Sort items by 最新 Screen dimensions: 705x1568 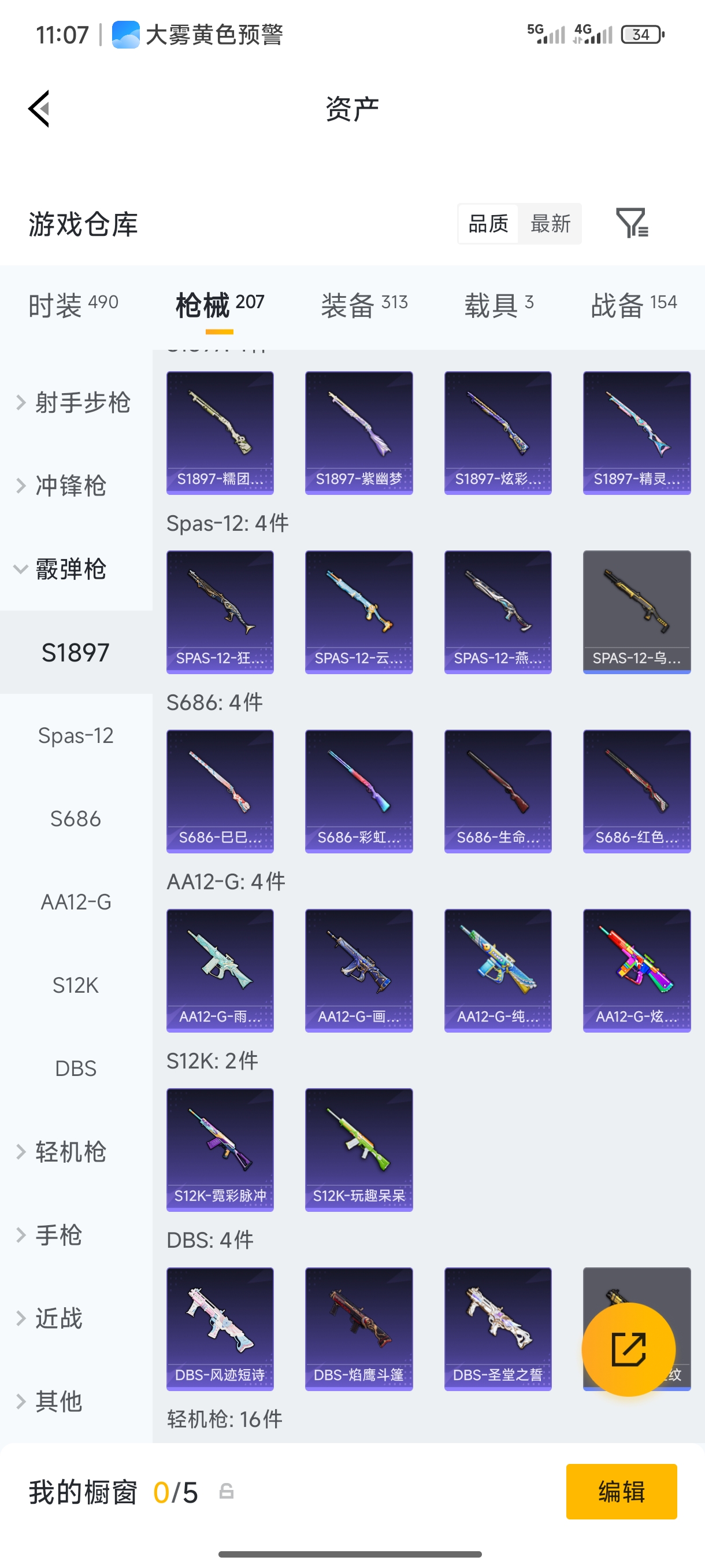tap(550, 223)
